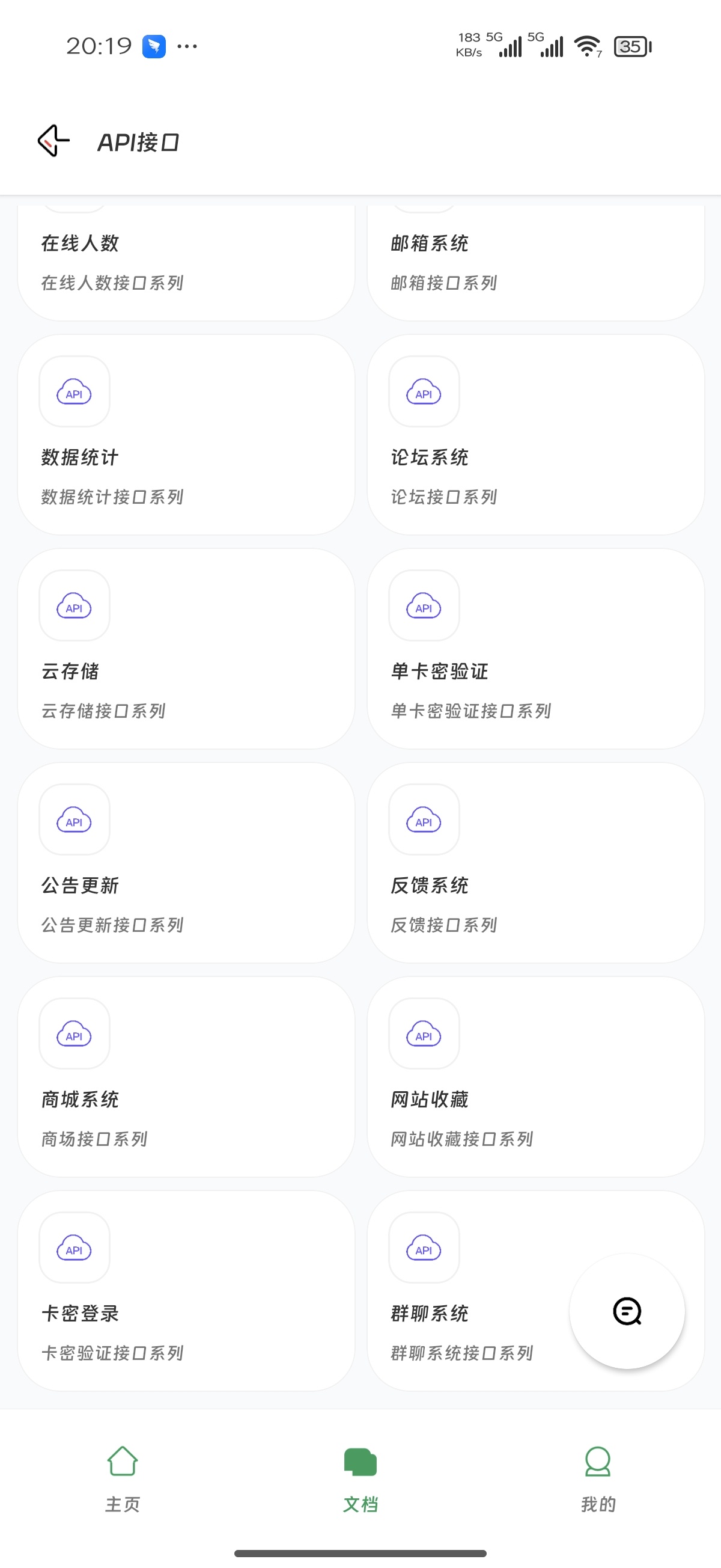This screenshot has width=721, height=1568.
Task: Open the 数据统计 API card
Action: click(186, 435)
